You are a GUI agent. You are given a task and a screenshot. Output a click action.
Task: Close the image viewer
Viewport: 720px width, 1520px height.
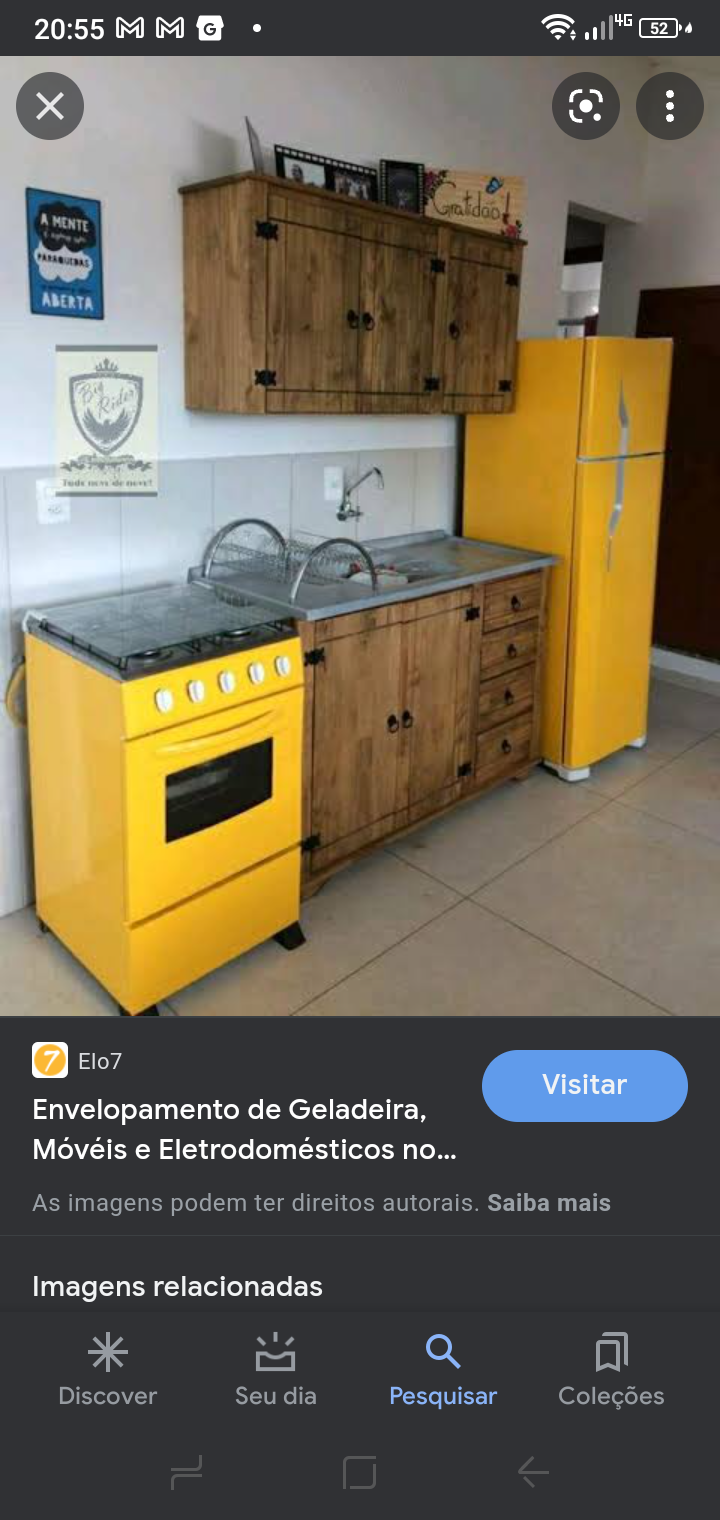click(x=50, y=106)
